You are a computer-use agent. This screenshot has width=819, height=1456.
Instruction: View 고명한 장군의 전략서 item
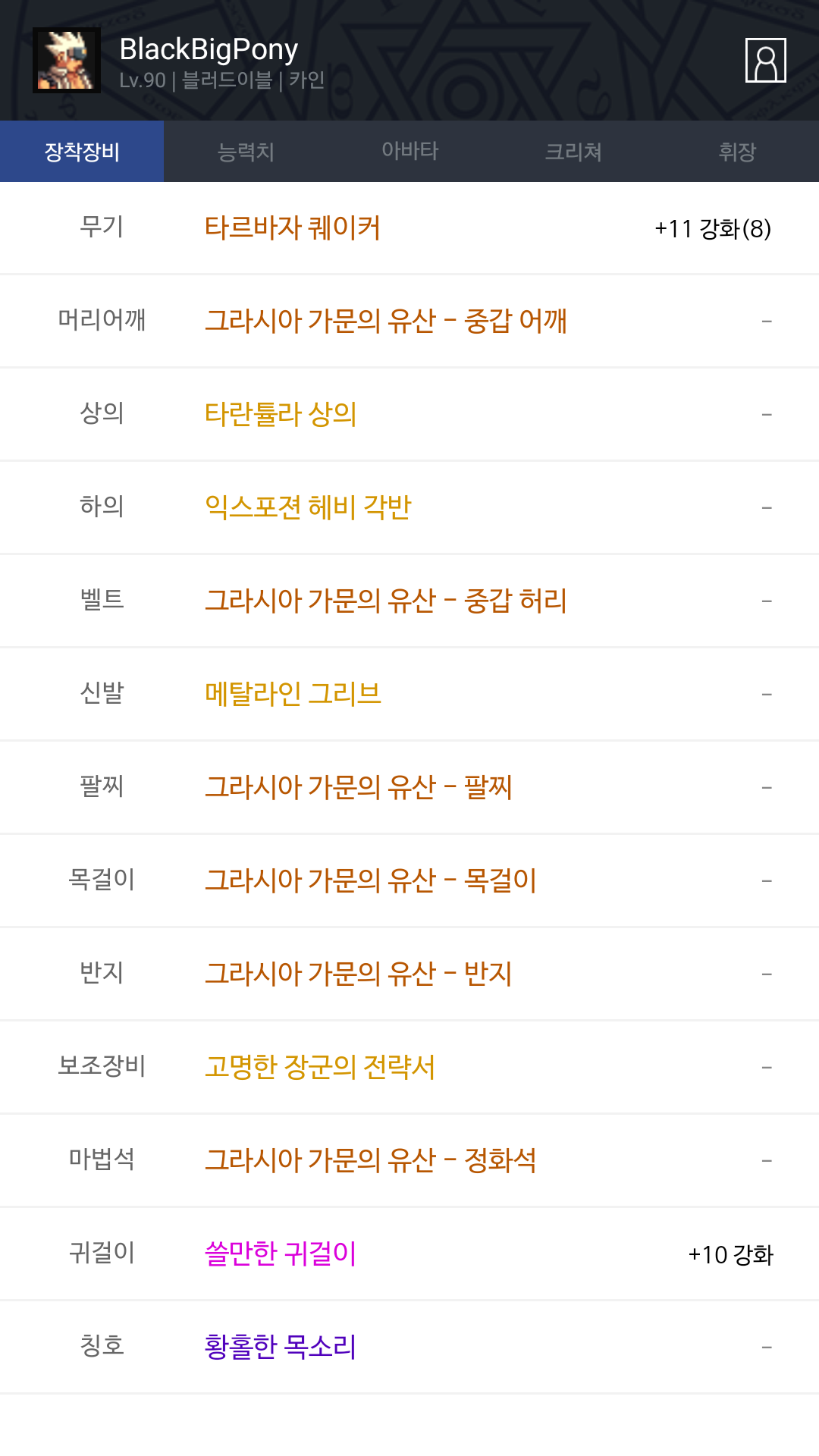(320, 1067)
